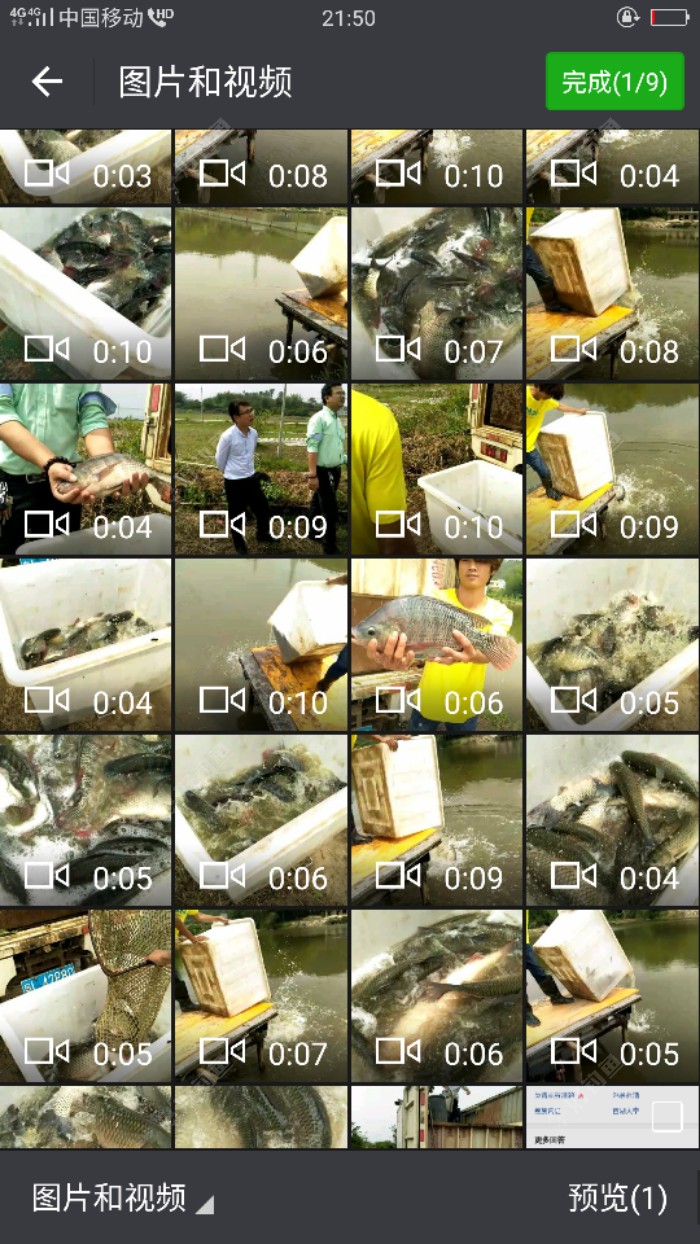Open the 0:04 video of hands holding a fish

click(x=86, y=469)
